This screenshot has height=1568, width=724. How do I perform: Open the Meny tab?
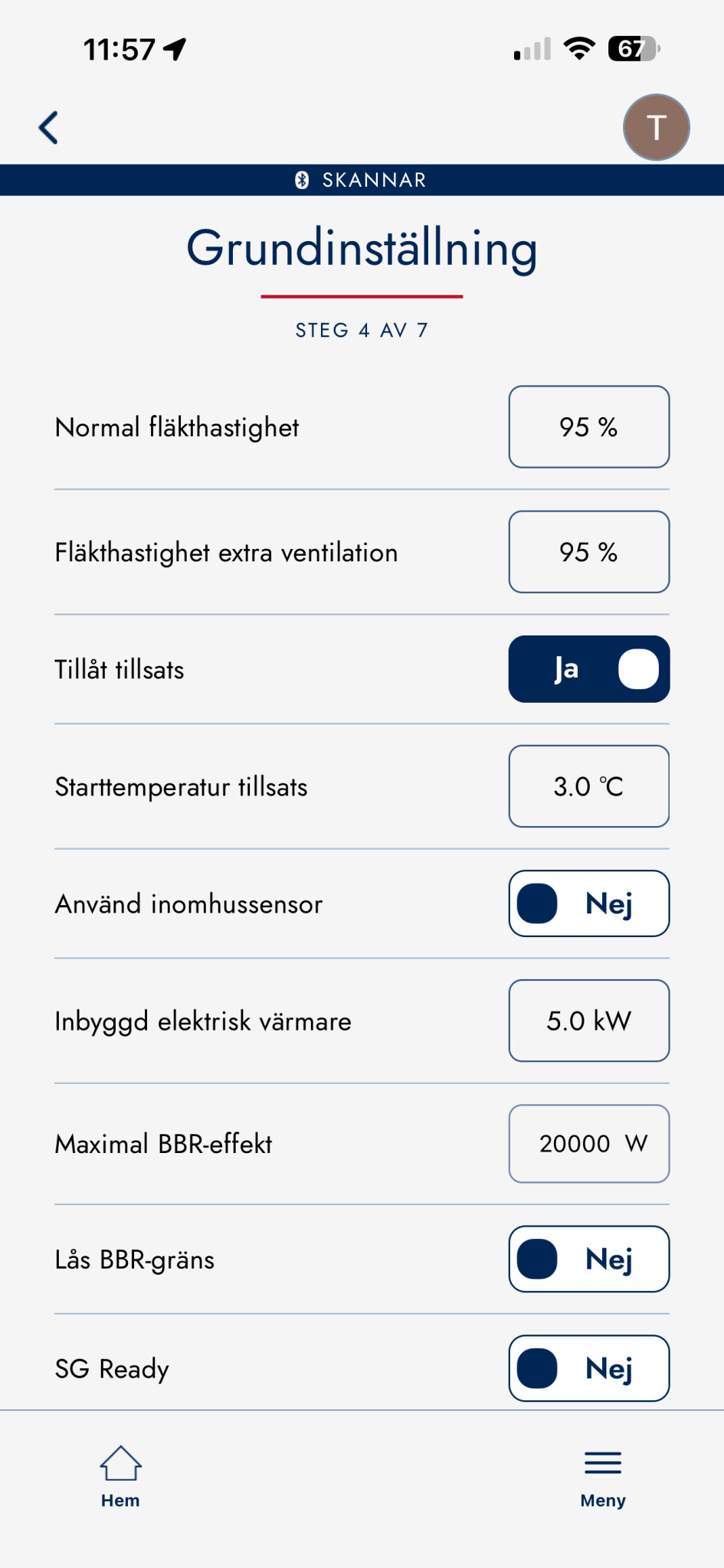(603, 1477)
